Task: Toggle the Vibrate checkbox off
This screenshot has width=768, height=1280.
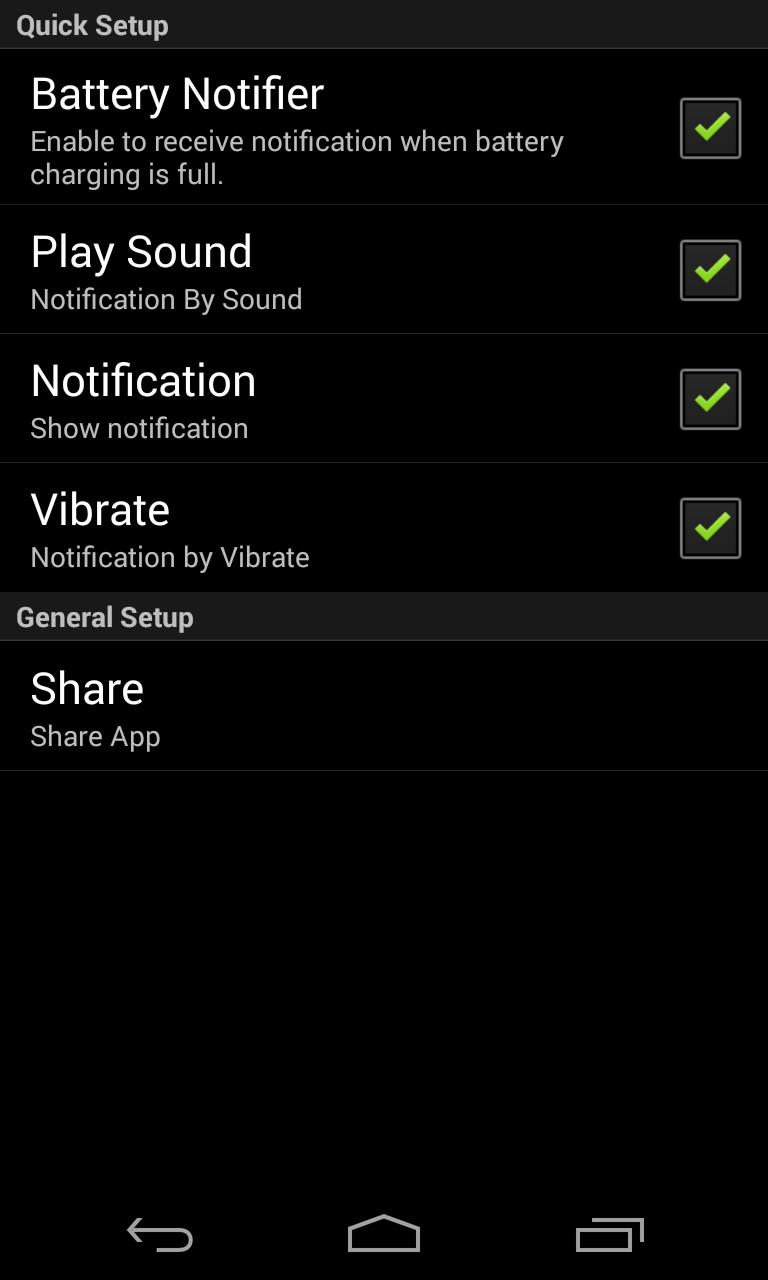Action: click(709, 527)
